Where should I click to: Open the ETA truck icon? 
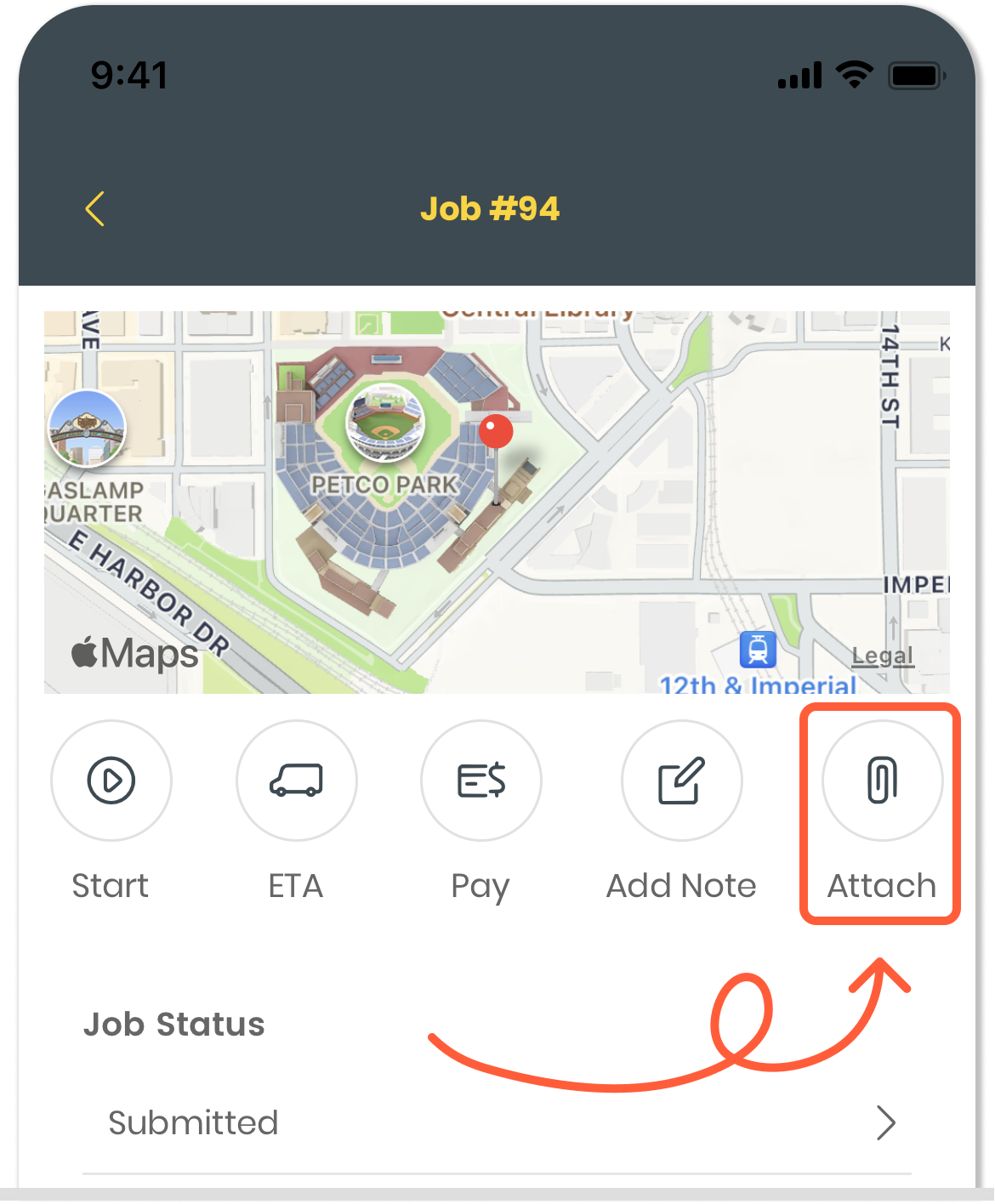296,780
